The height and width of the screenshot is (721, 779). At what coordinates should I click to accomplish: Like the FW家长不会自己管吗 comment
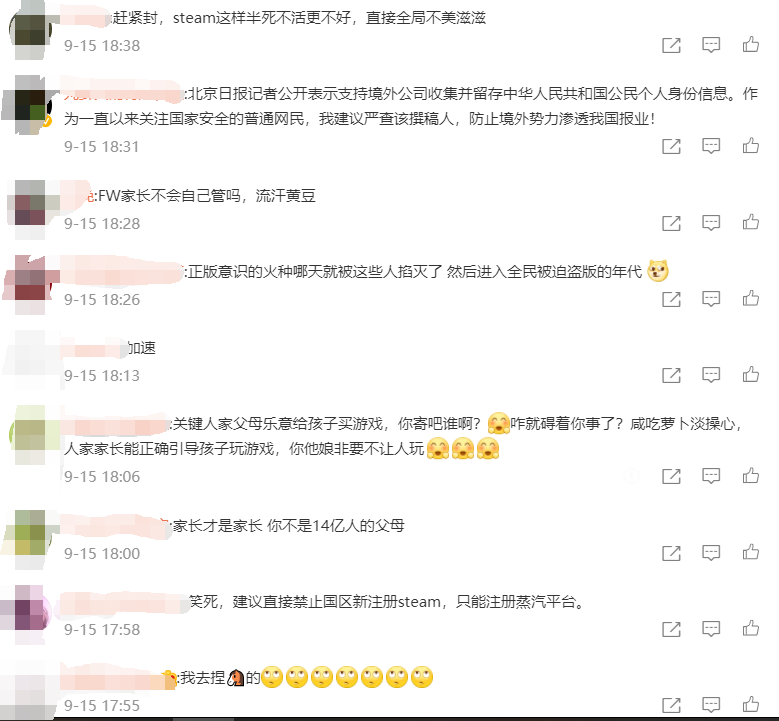click(x=750, y=223)
